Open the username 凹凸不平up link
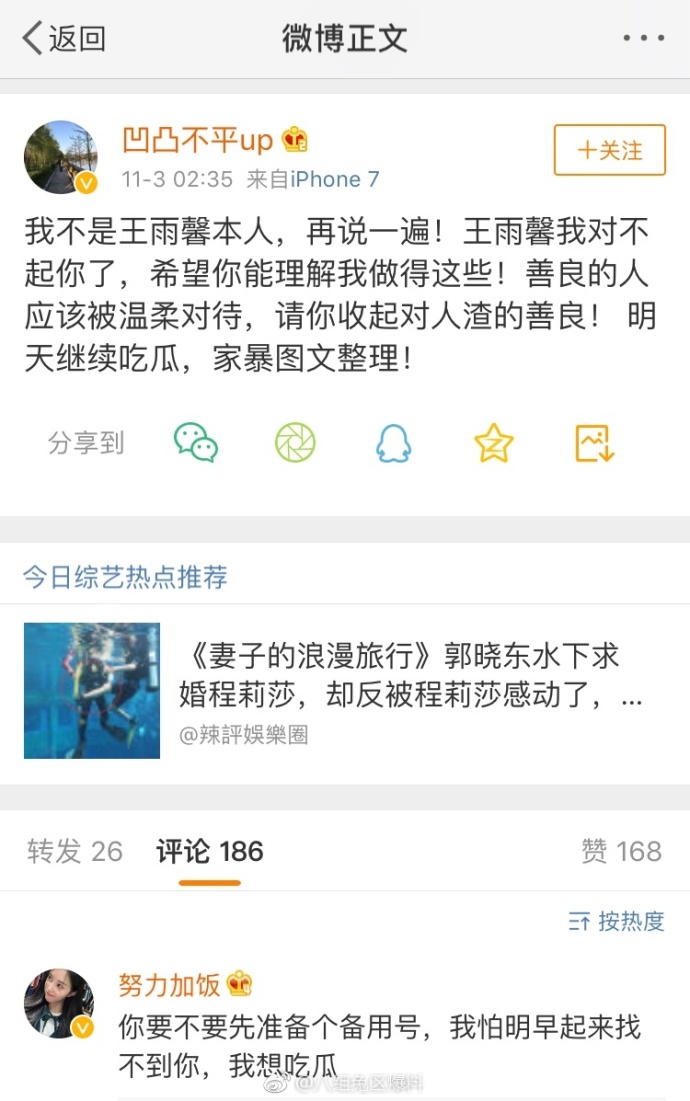 [x=198, y=141]
